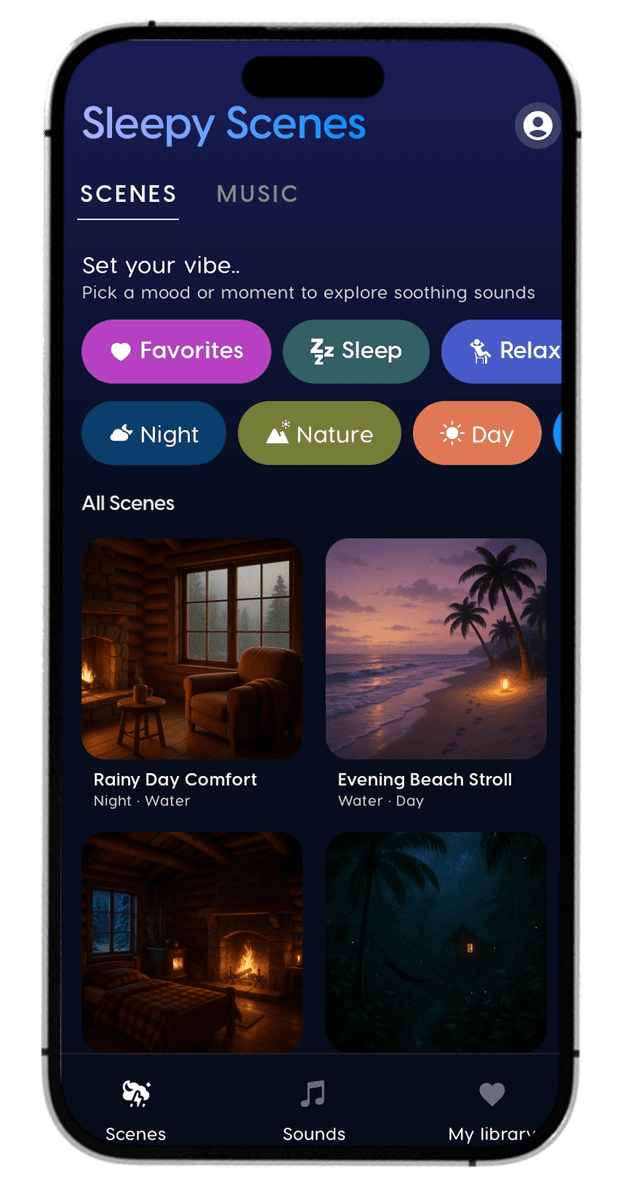This screenshot has height=1182, width=640.
Task: Open the My library tab
Action: point(491,1111)
